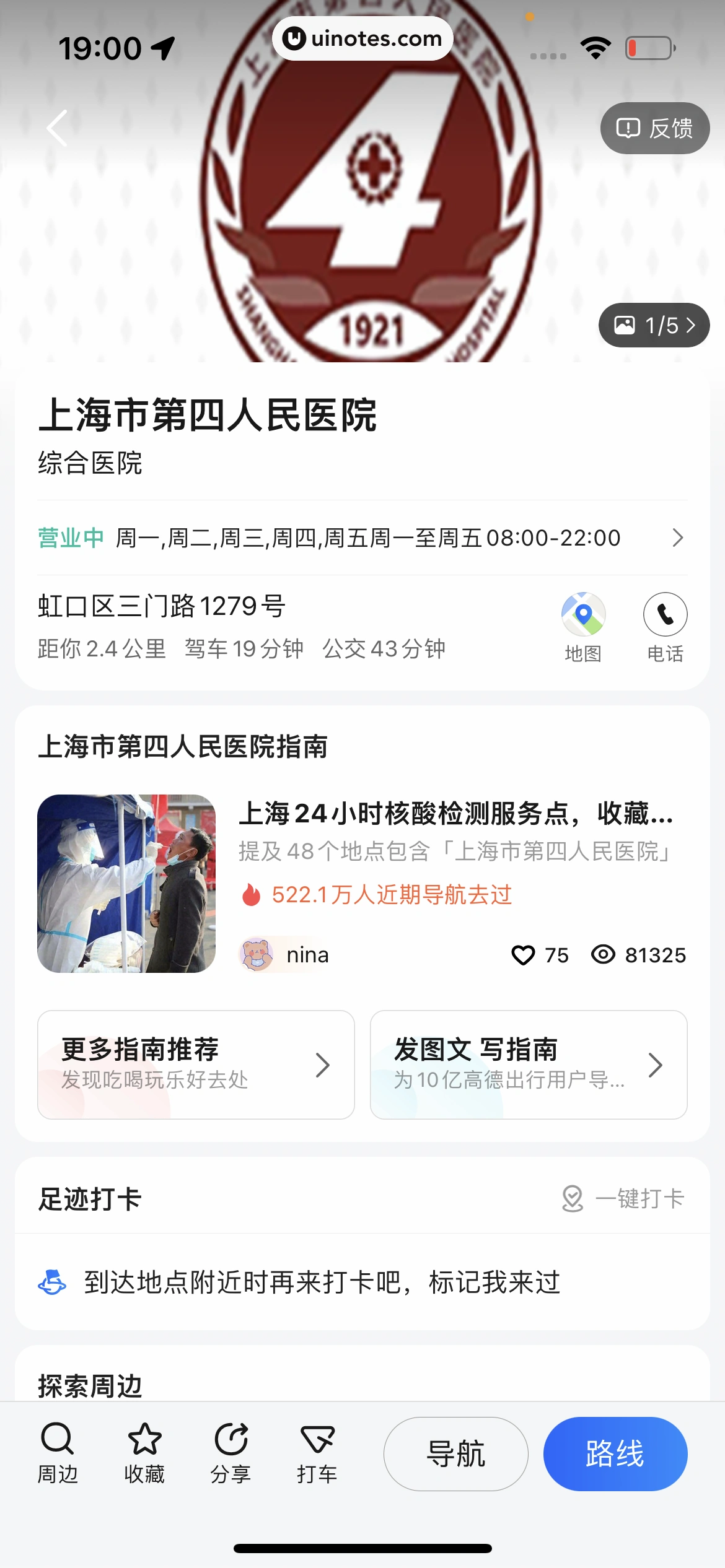Tap 发图文 写指南 to write a guide
Screen dimensions: 725x1568
[528, 1065]
